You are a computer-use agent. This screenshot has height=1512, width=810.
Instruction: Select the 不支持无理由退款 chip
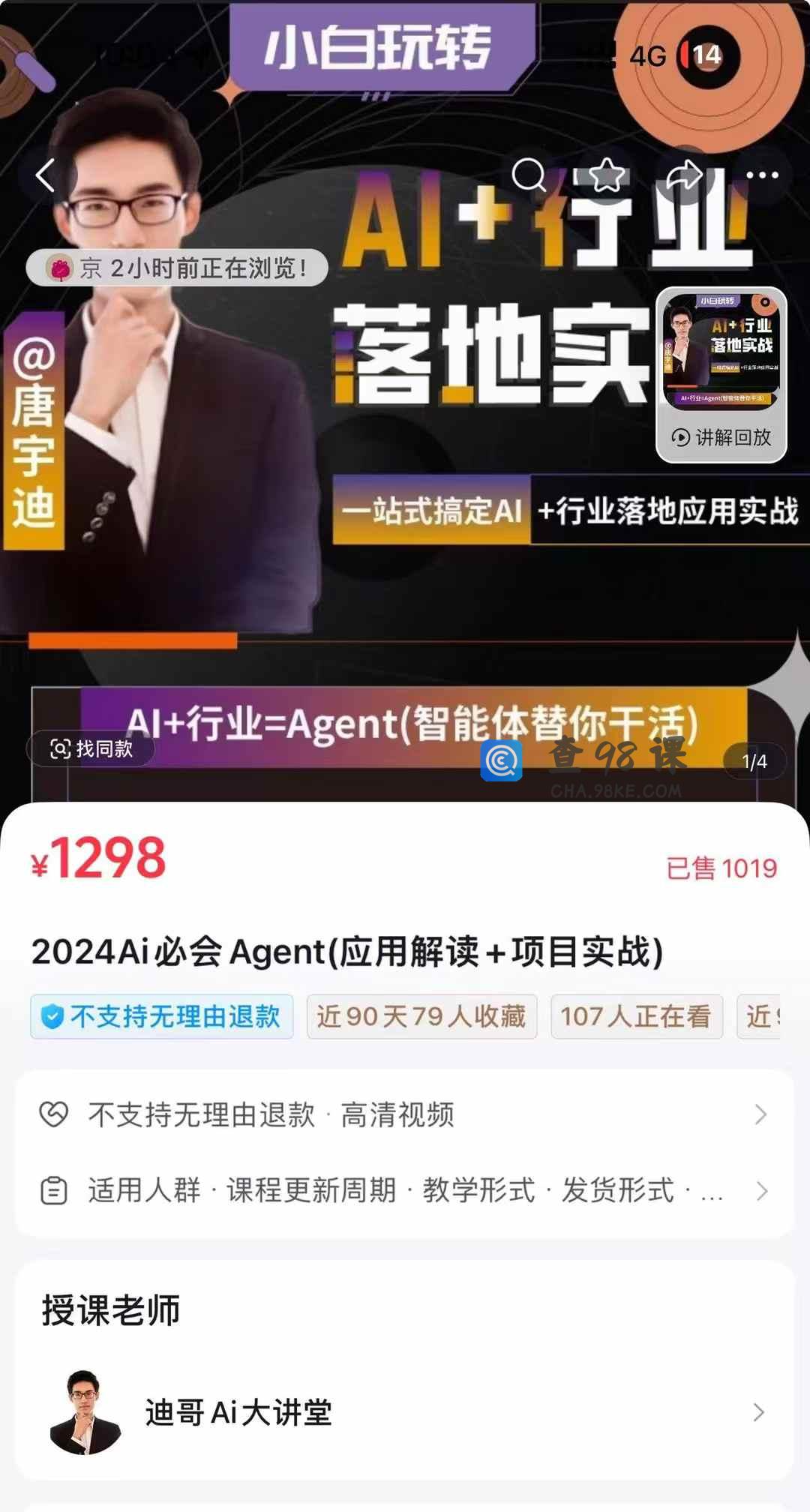162,1017
